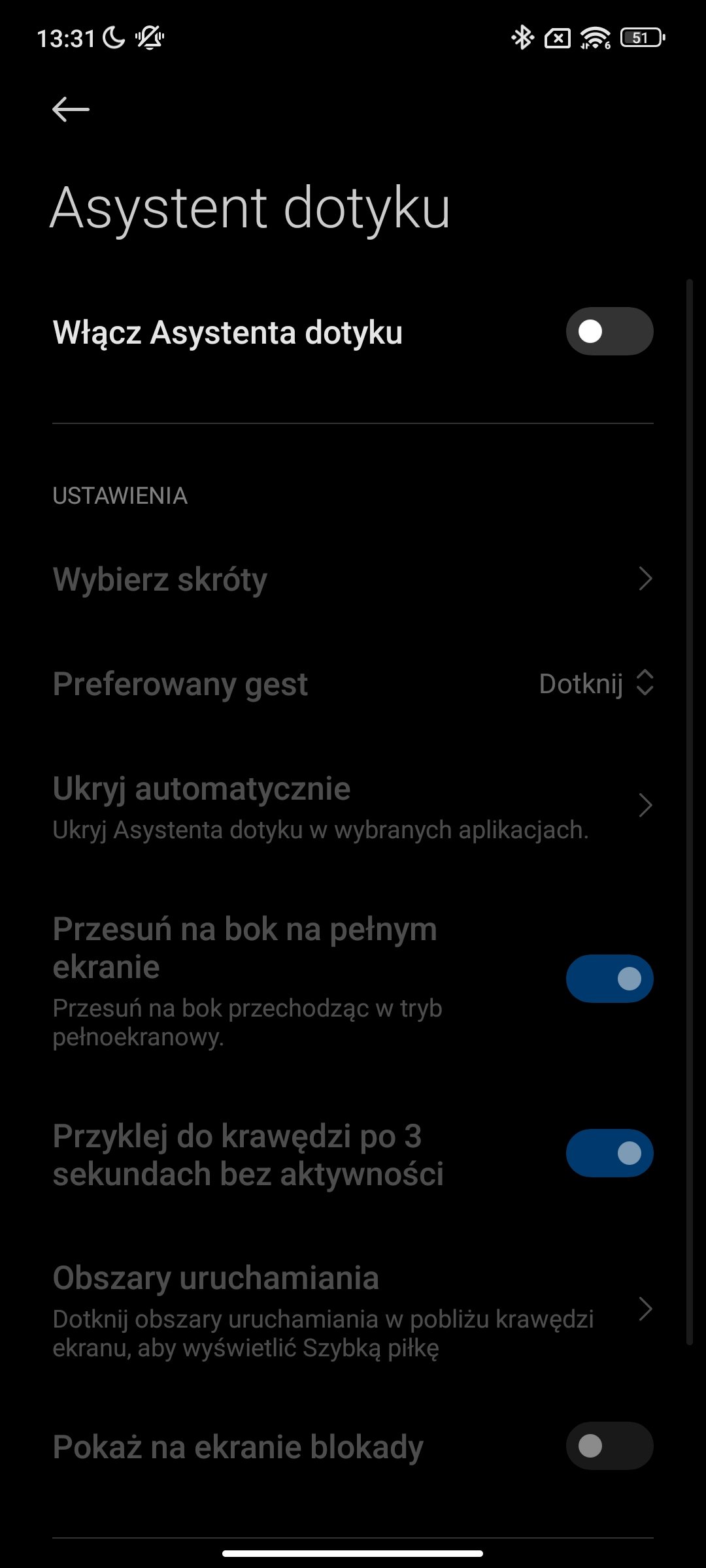Turn on Pokaż na ekranie blokady
The image size is (706, 1568).
click(609, 1446)
